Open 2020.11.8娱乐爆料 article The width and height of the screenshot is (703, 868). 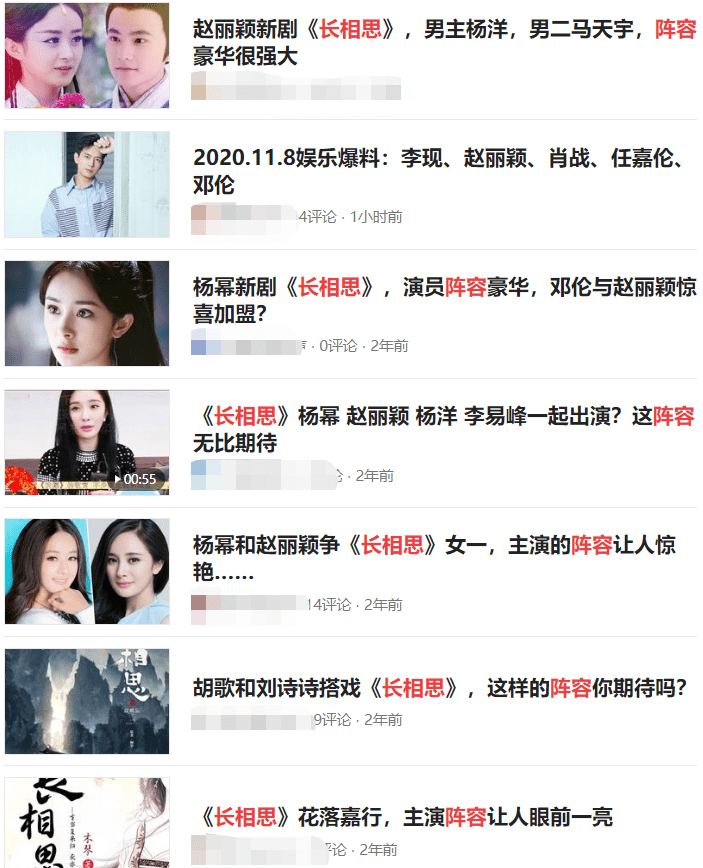point(437,171)
